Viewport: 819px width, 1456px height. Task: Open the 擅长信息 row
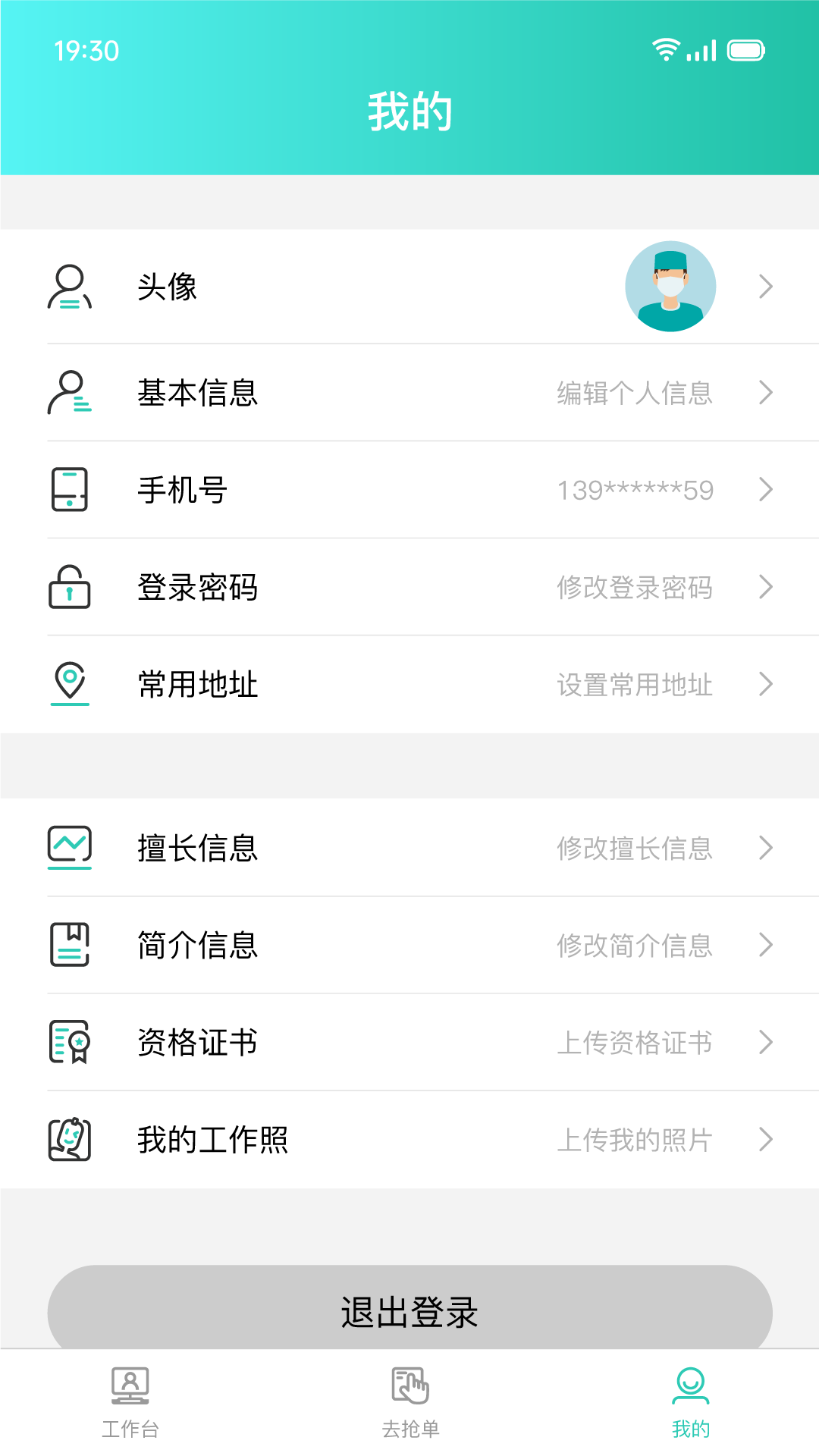point(409,848)
